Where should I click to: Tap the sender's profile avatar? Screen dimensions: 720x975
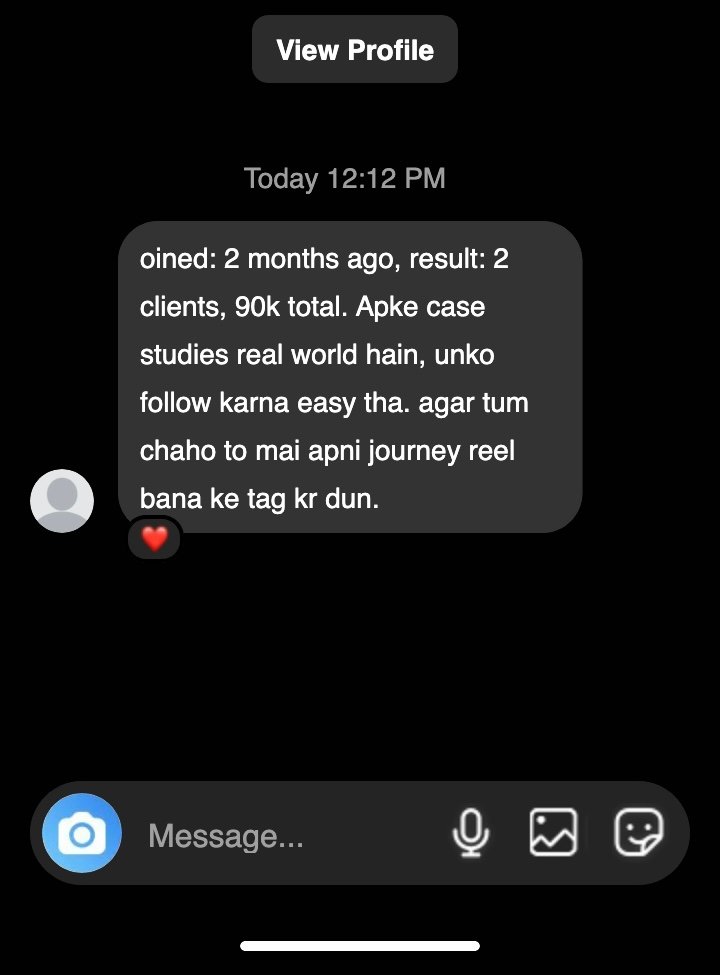pos(63,501)
